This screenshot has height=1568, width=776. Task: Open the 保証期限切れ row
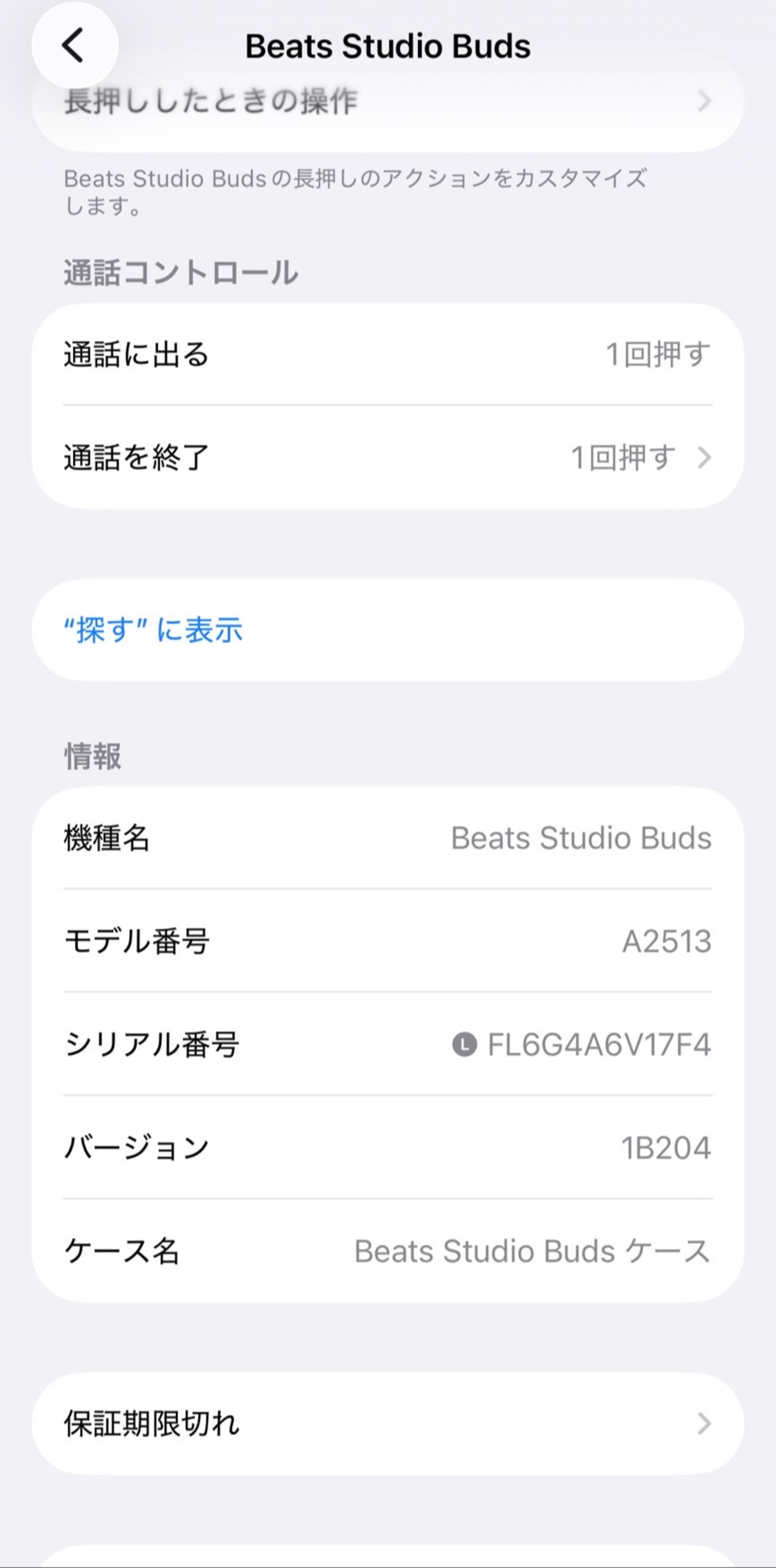point(387,1424)
